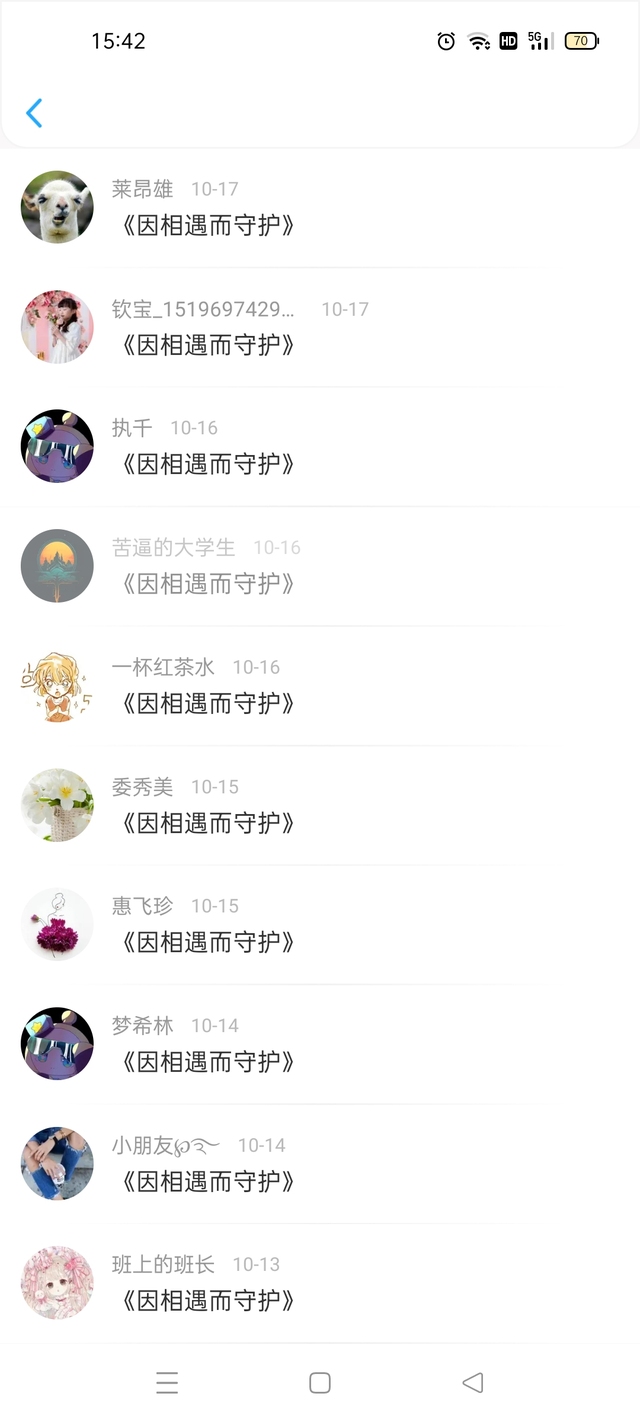Tap the system home button
The image size is (640, 1422).
click(320, 1383)
